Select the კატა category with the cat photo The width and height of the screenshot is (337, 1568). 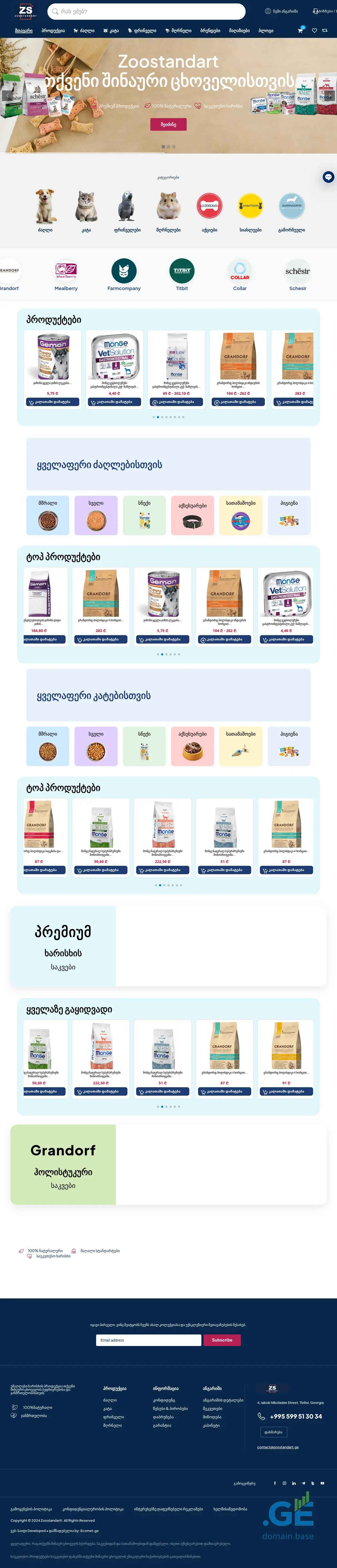click(x=86, y=210)
